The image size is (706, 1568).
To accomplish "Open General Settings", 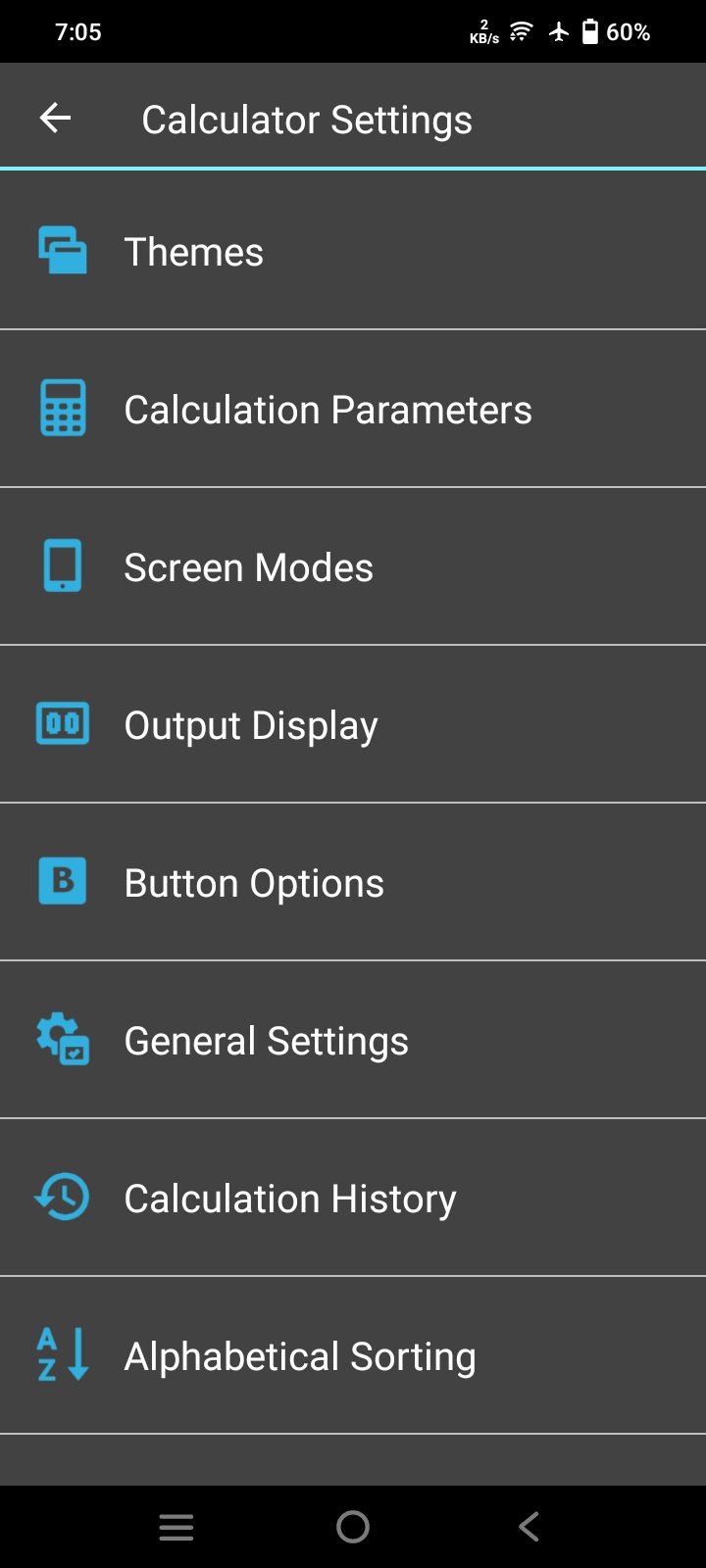I will 353,1040.
